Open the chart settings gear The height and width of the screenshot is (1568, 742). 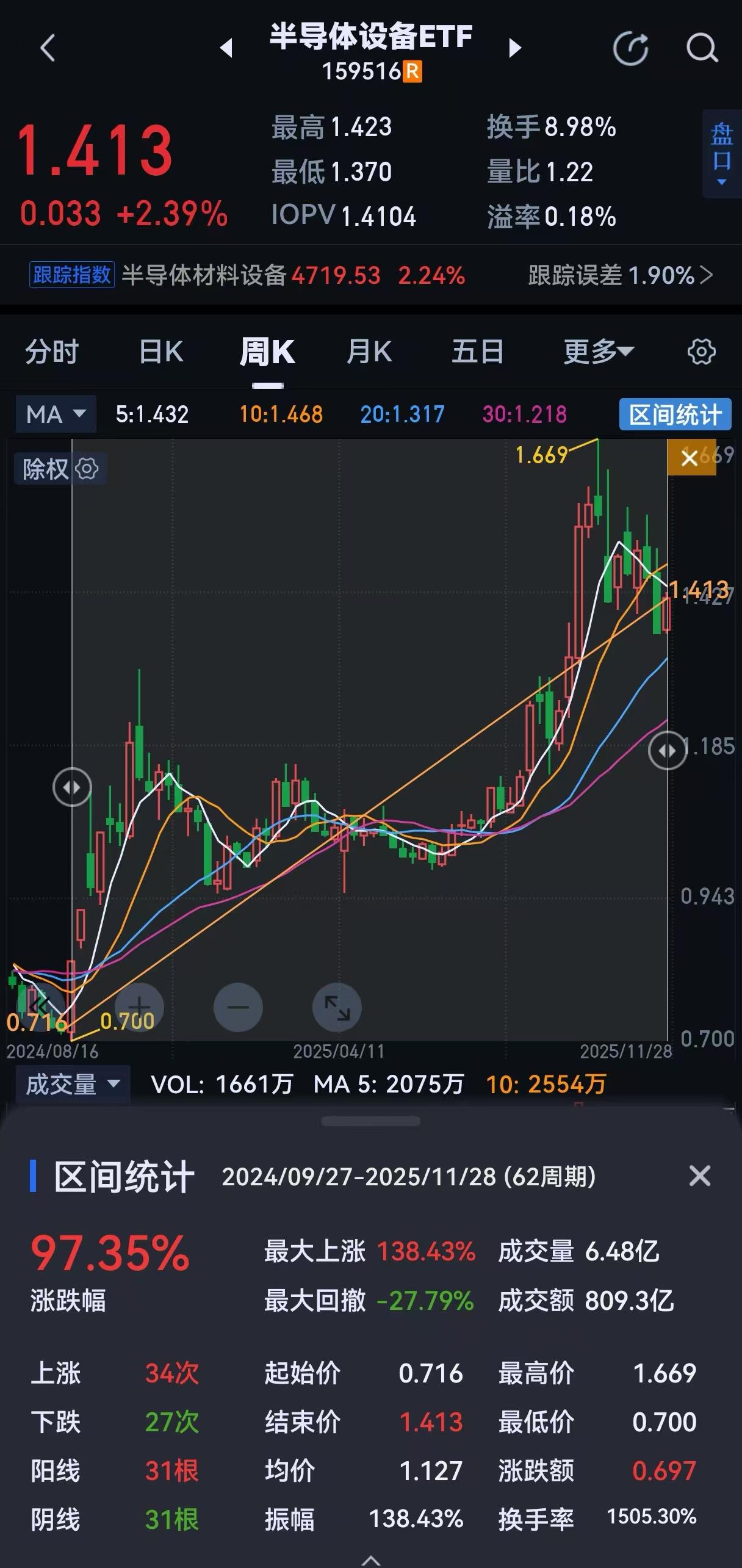click(x=702, y=352)
